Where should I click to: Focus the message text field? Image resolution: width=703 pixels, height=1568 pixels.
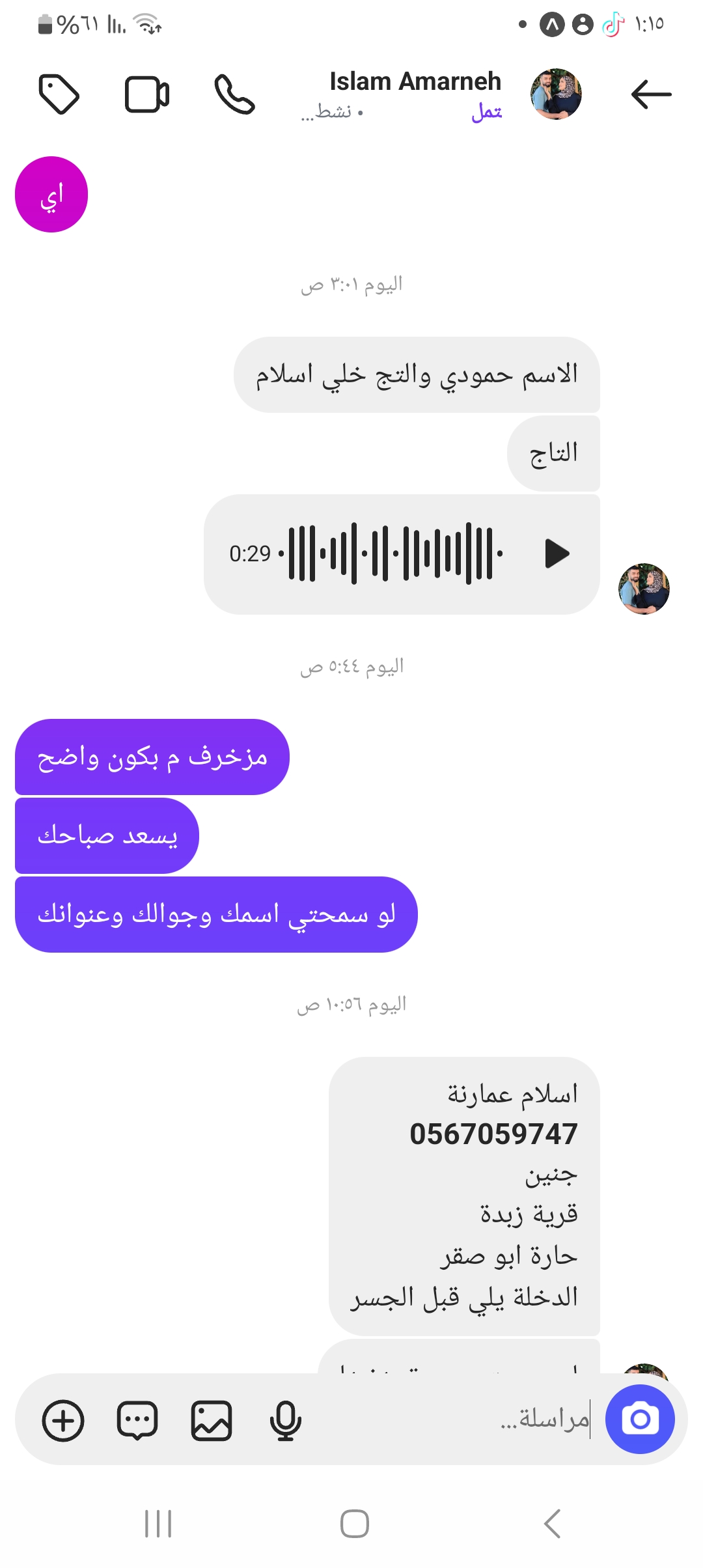456,1419
